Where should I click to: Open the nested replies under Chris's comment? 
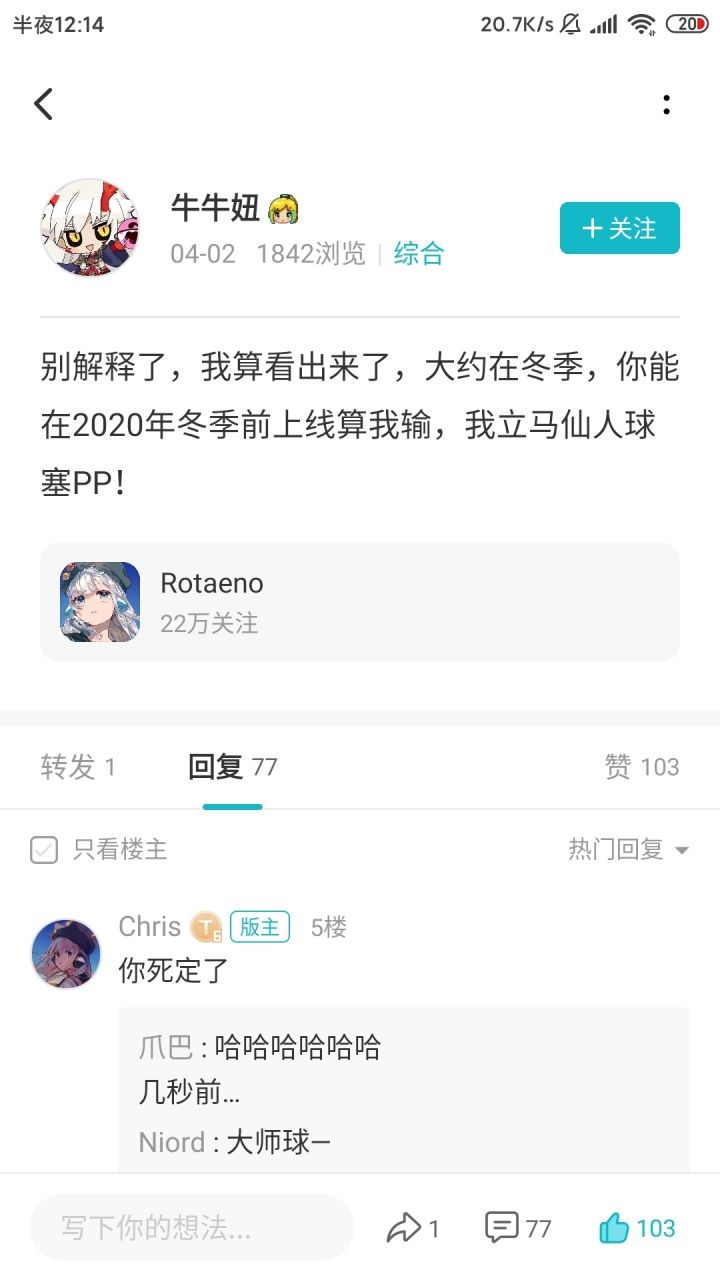(404, 1090)
